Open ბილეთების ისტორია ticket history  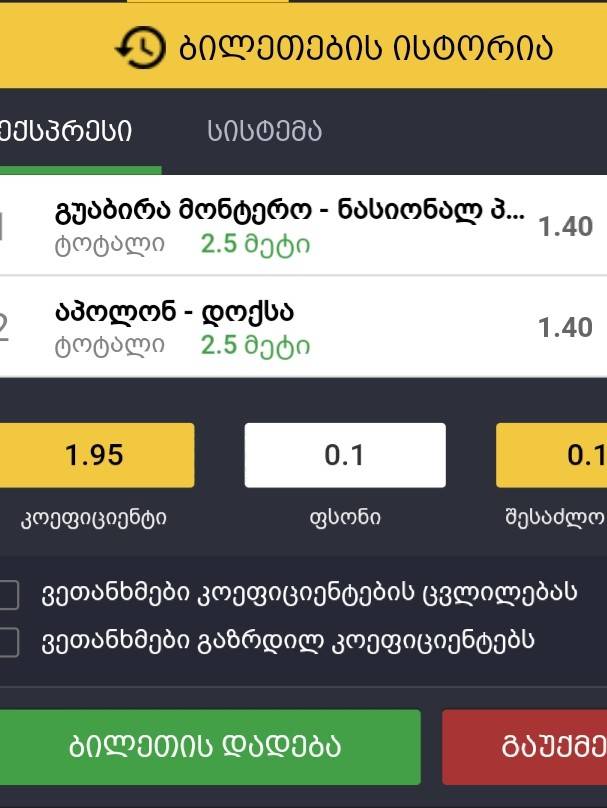335,47
